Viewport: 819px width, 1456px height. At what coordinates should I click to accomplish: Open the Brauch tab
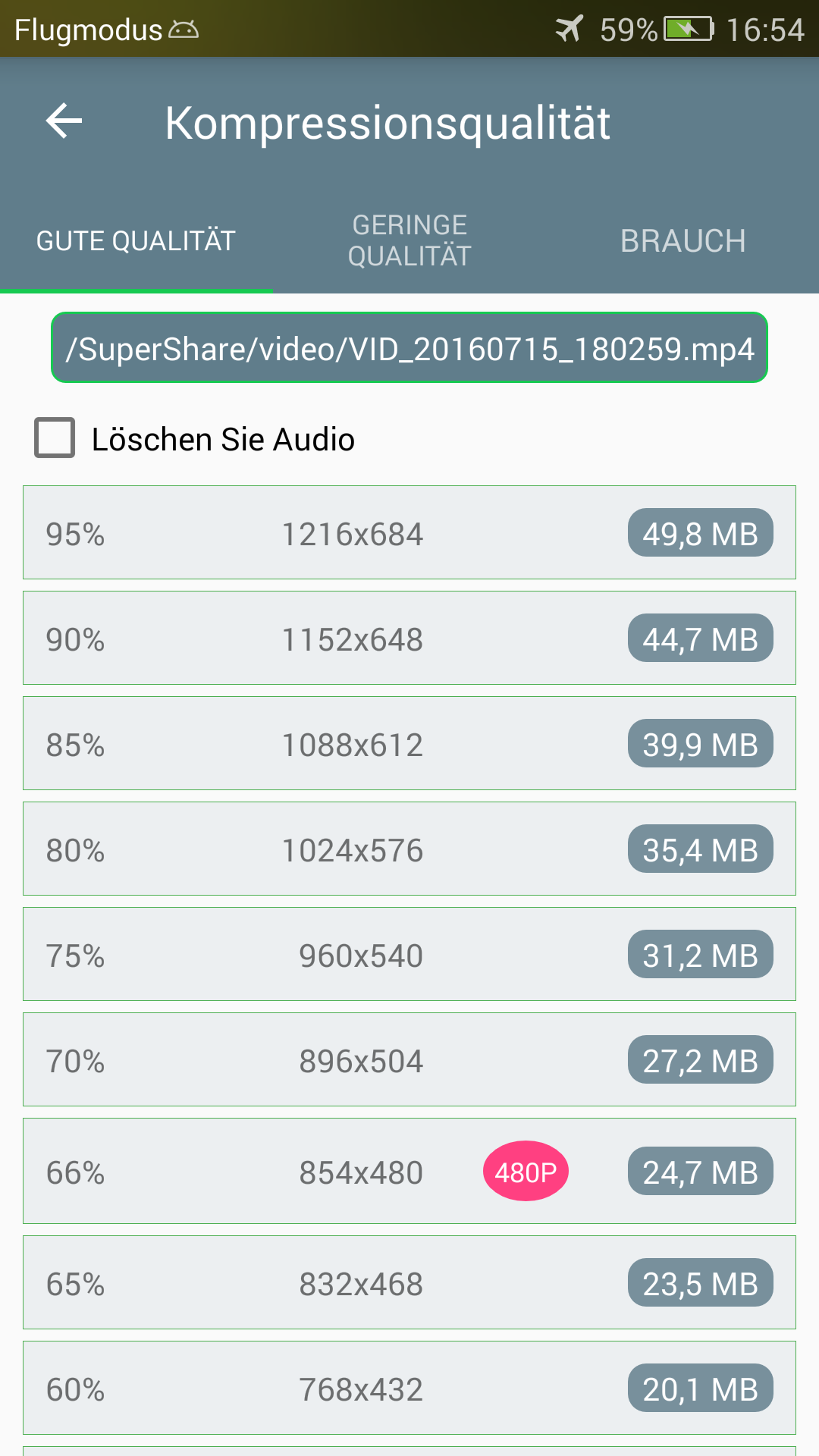pyautogui.click(x=682, y=240)
